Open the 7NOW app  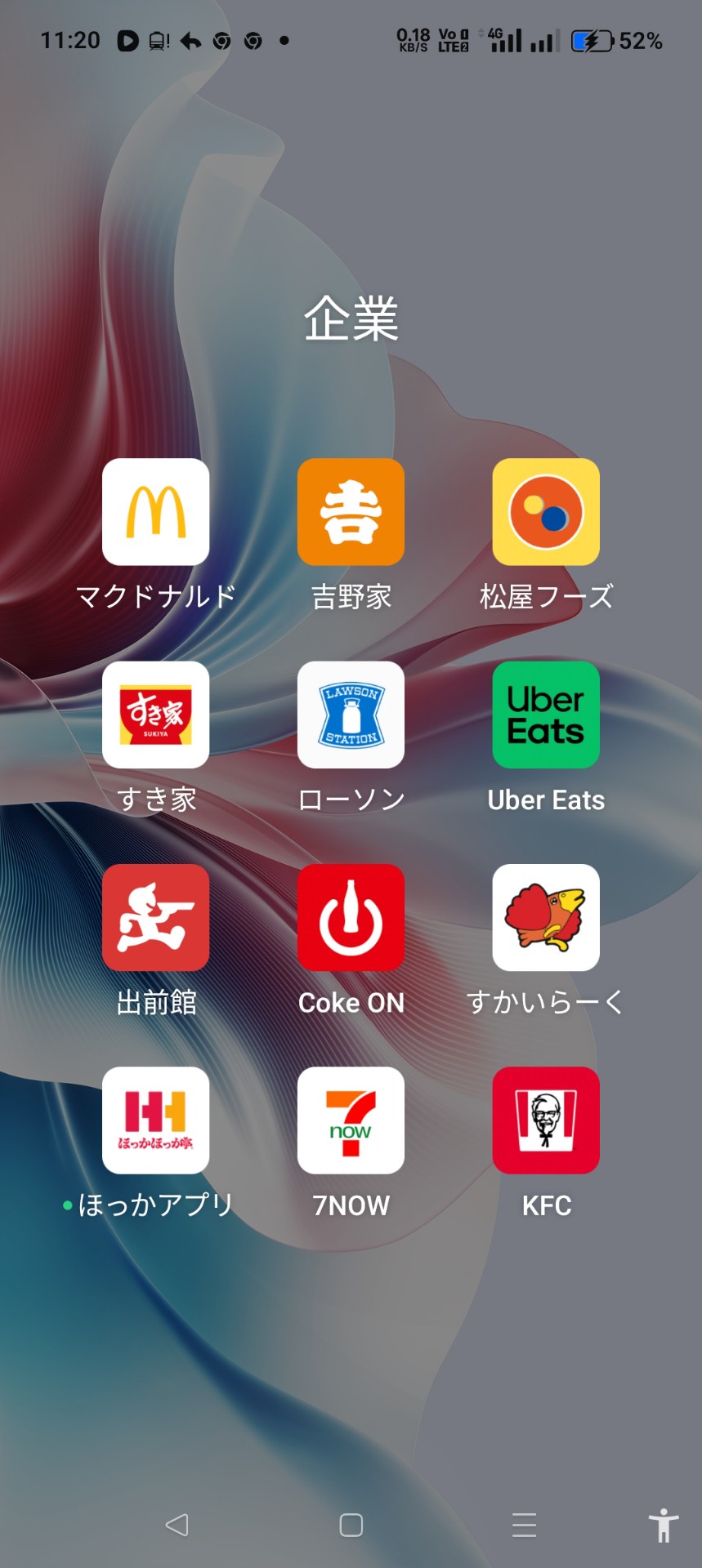[351, 1120]
